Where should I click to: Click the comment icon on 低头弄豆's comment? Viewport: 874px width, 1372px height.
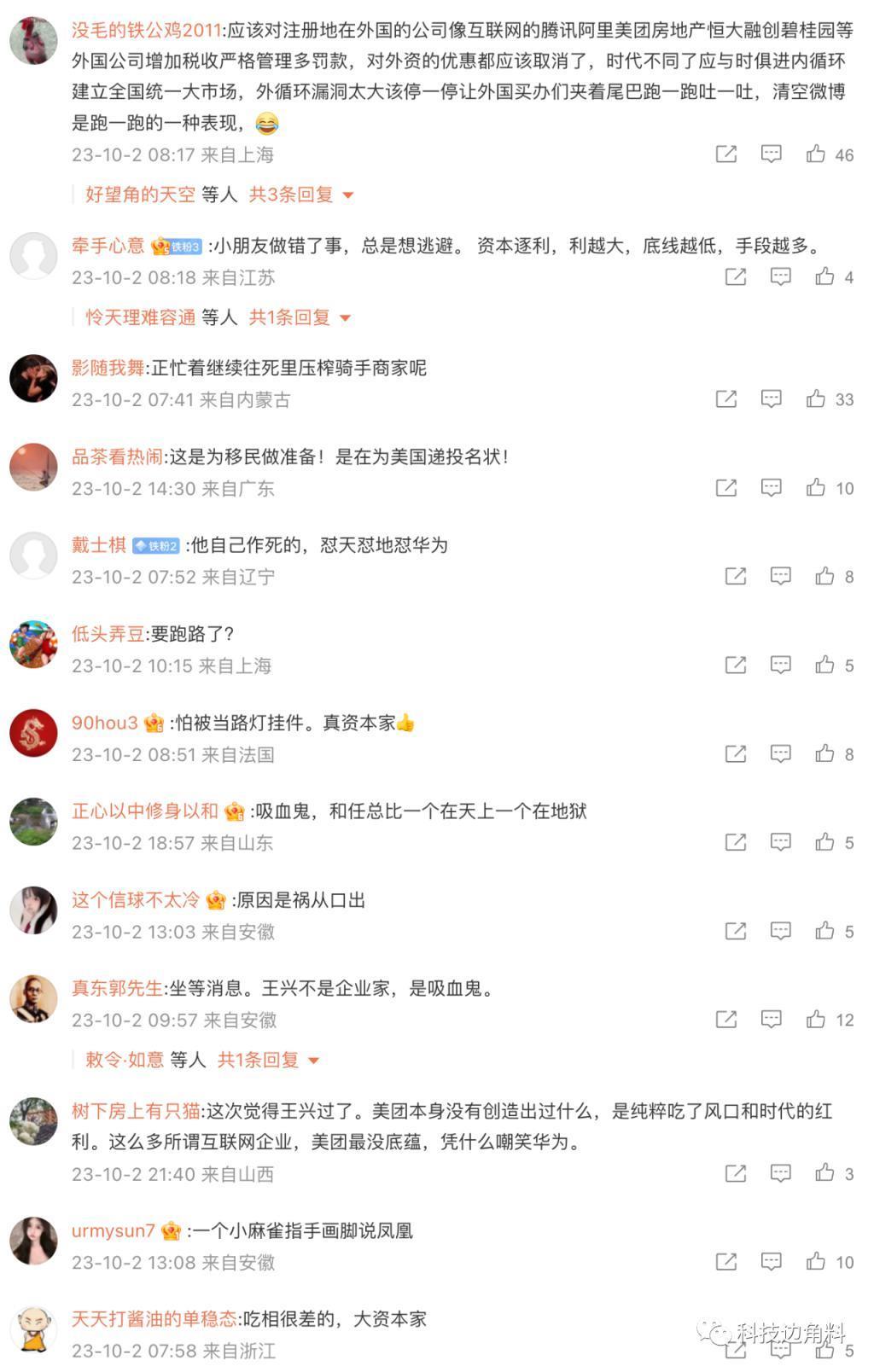[x=782, y=665]
